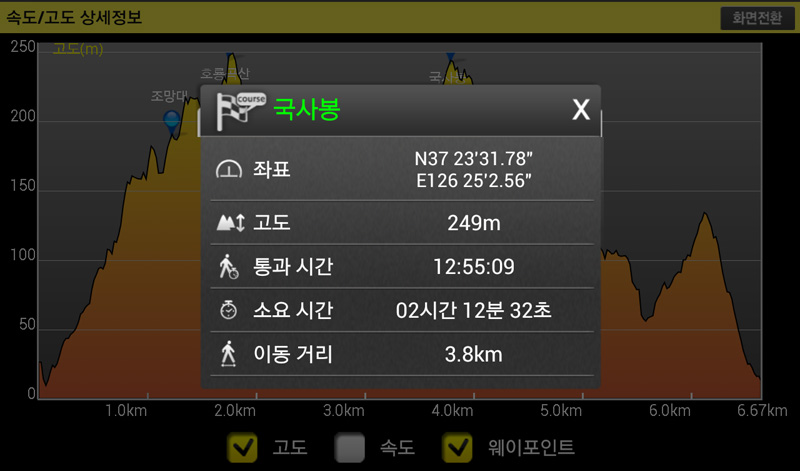The width and height of the screenshot is (800, 471).
Task: Close the 국사봉 waypoint popup
Action: point(580,110)
